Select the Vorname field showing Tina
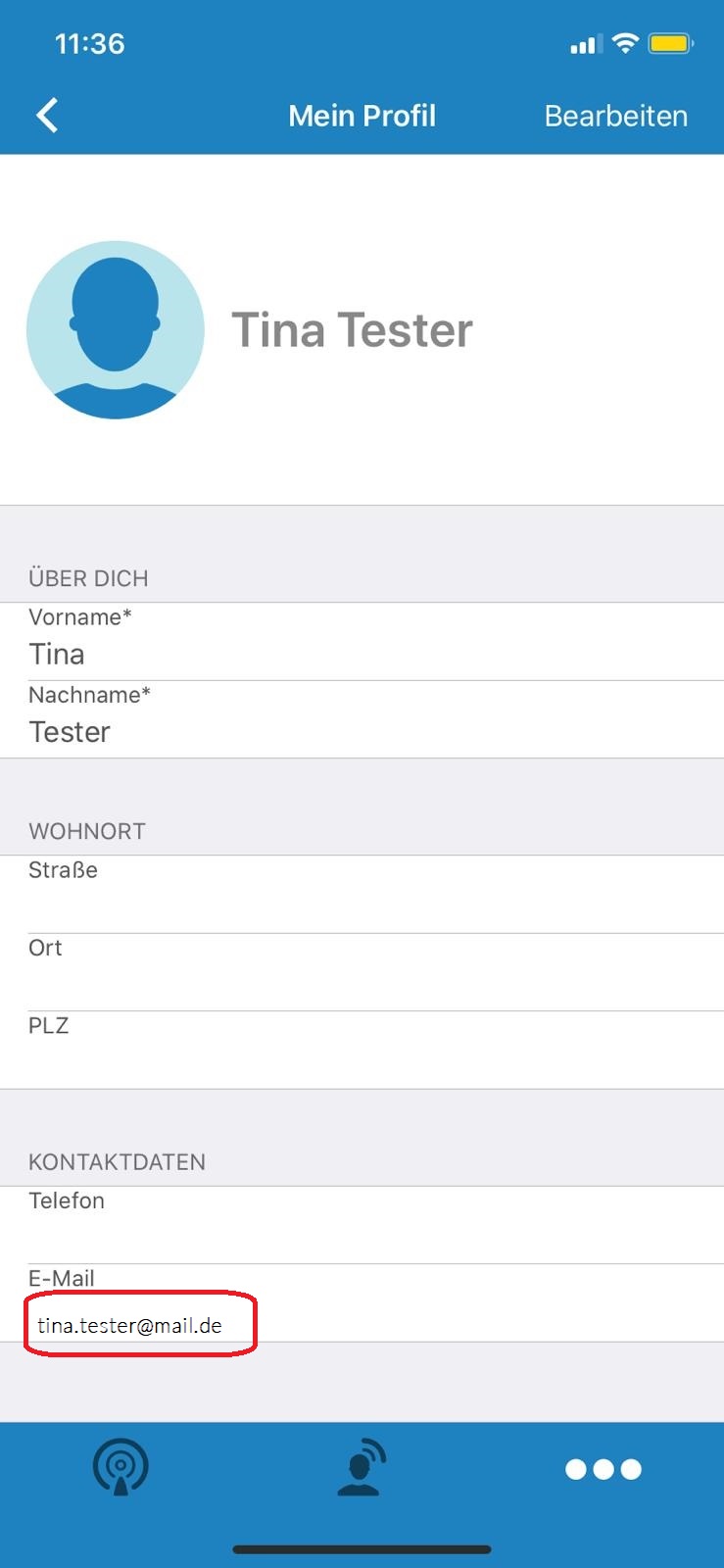724x1568 pixels. point(362,642)
